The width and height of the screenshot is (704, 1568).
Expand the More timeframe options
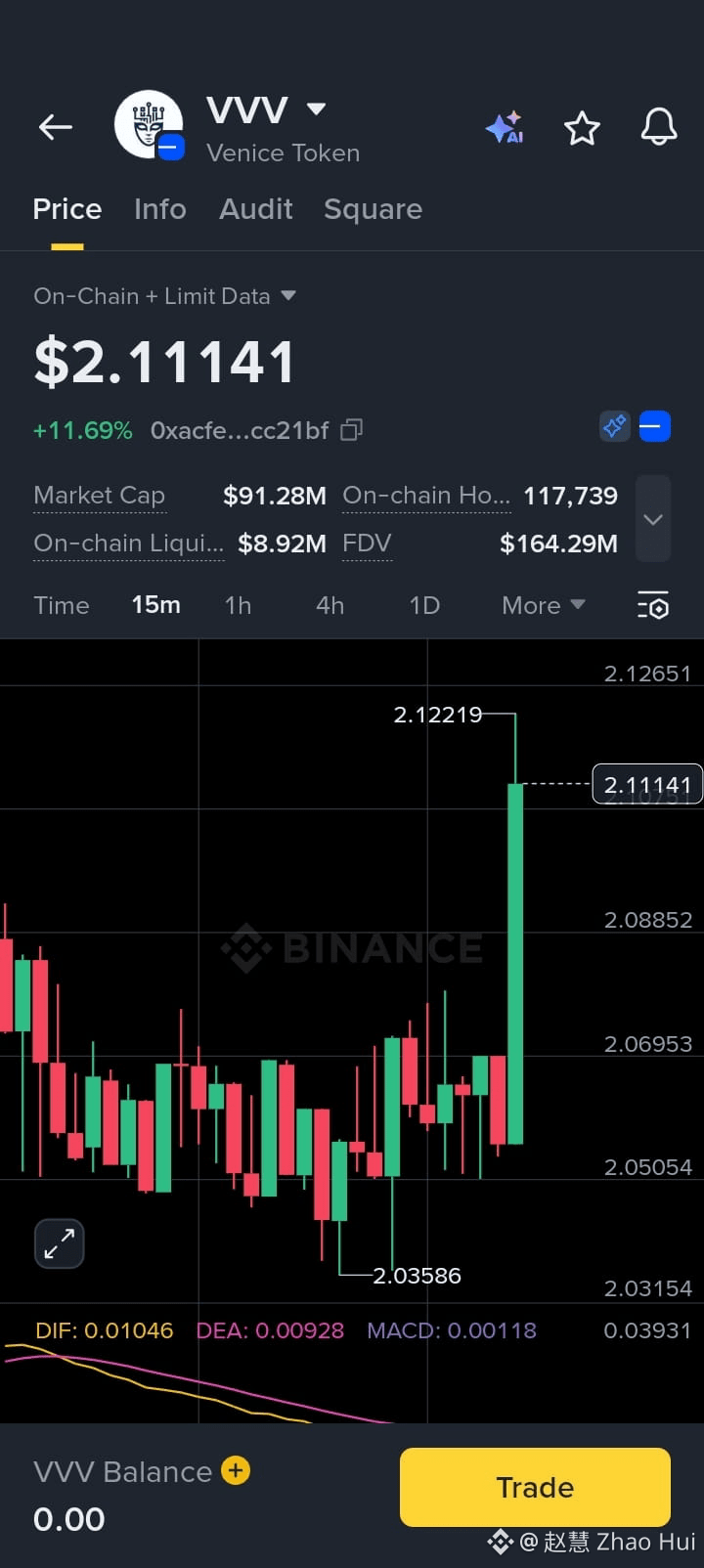(x=542, y=605)
